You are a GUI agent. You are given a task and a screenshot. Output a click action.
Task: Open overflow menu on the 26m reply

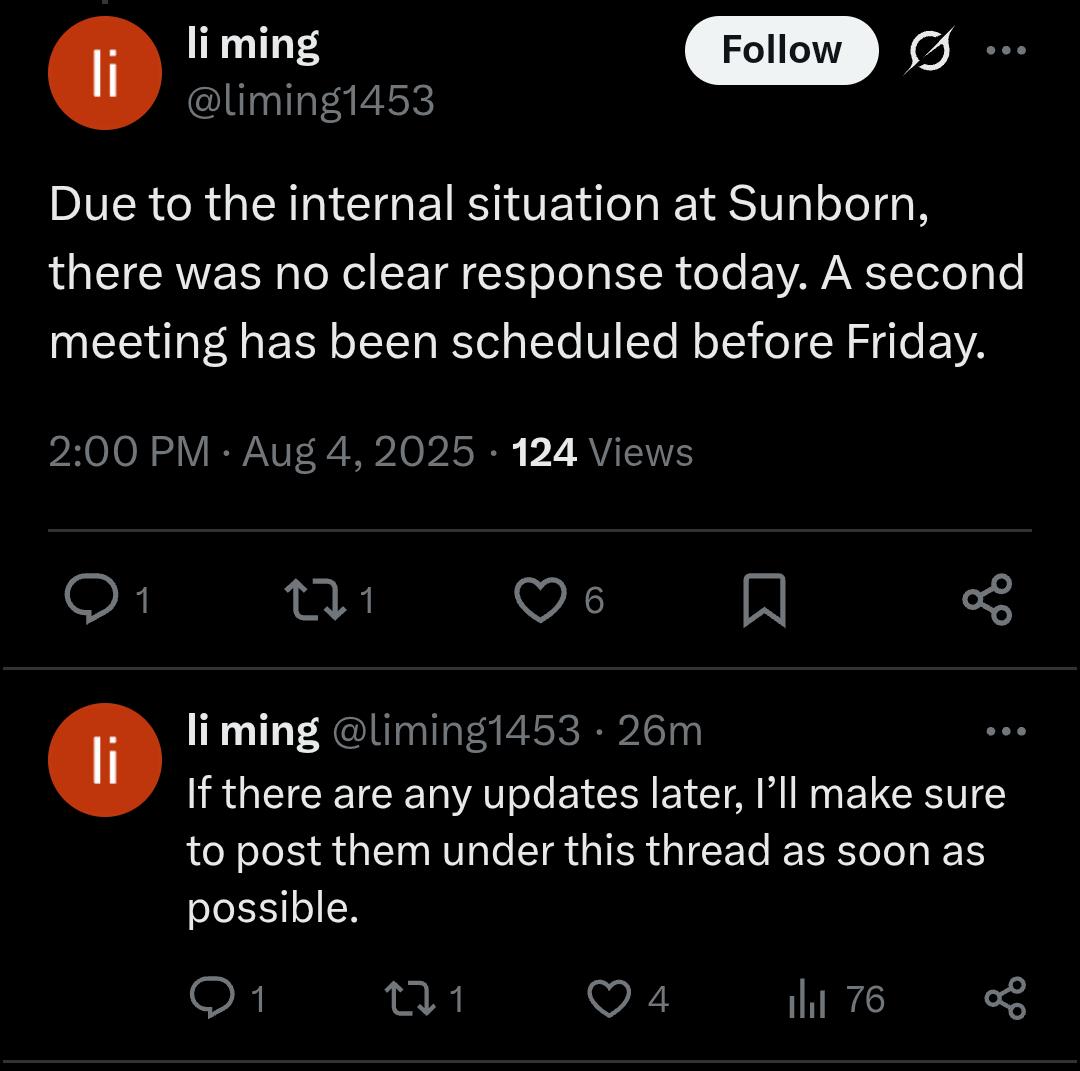pyautogui.click(x=1005, y=732)
